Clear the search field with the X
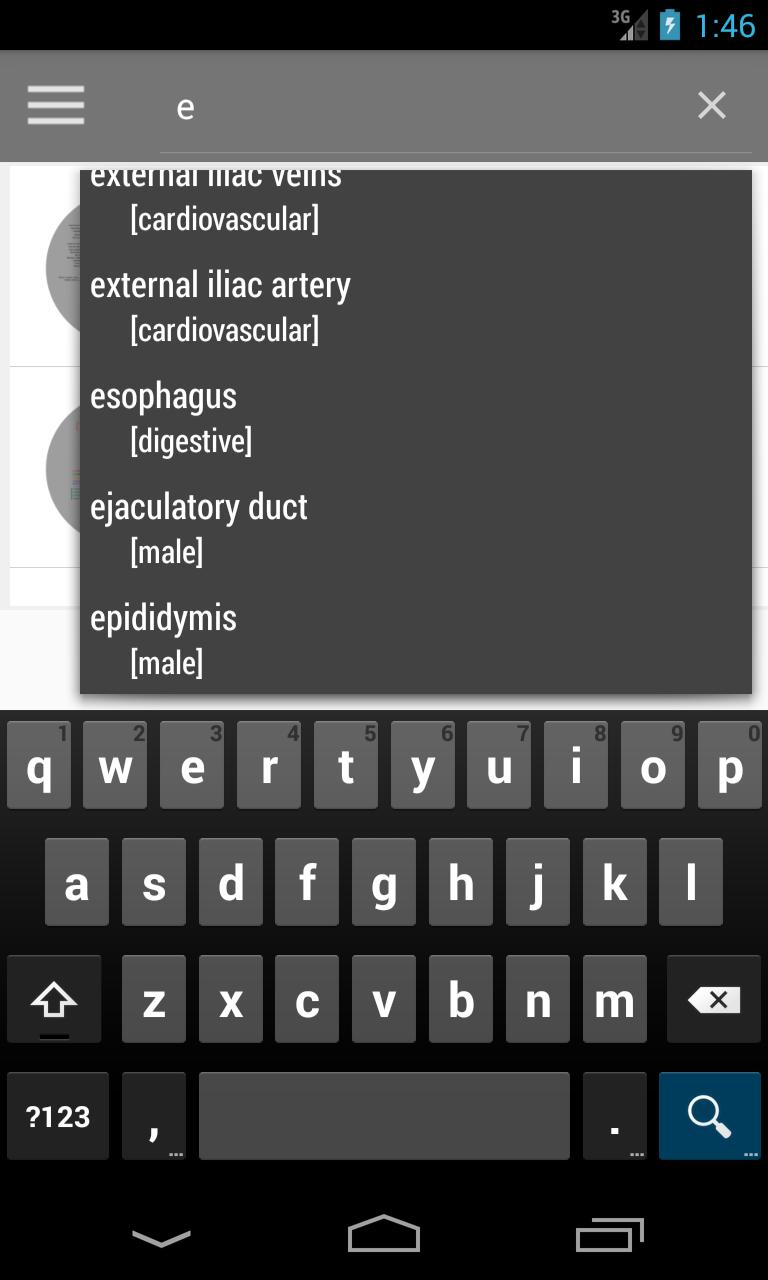768x1280 pixels. (x=711, y=105)
